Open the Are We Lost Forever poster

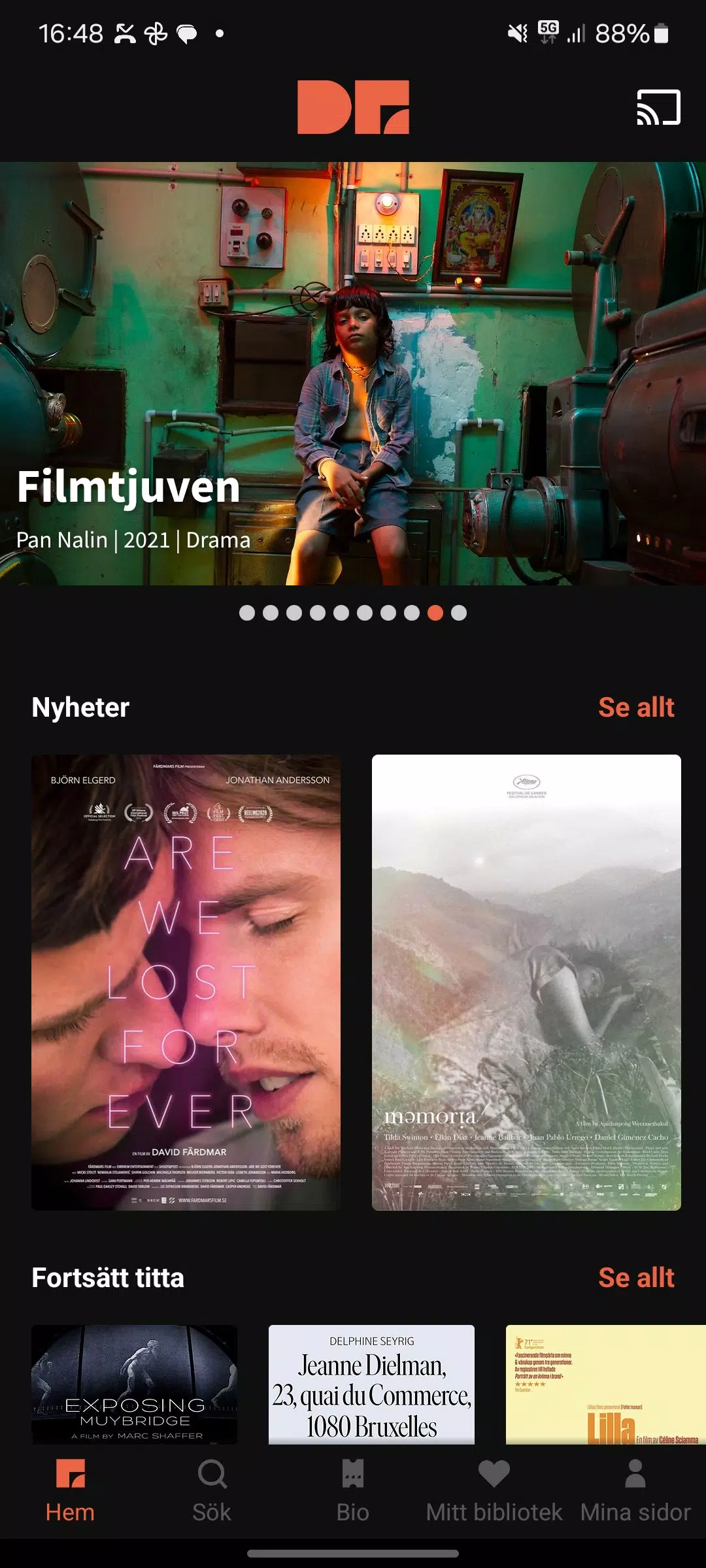[x=186, y=982]
